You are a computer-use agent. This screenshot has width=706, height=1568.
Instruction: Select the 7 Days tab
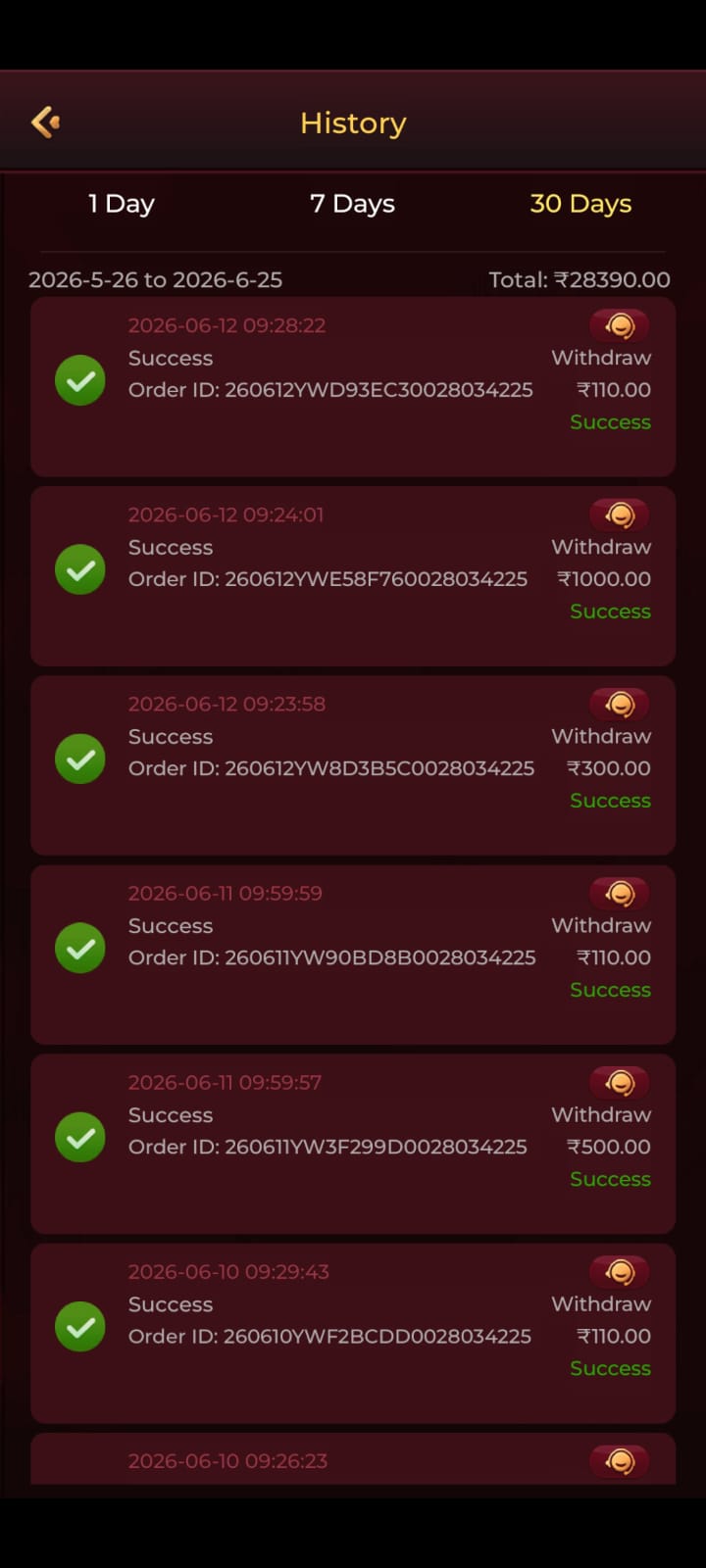click(352, 204)
